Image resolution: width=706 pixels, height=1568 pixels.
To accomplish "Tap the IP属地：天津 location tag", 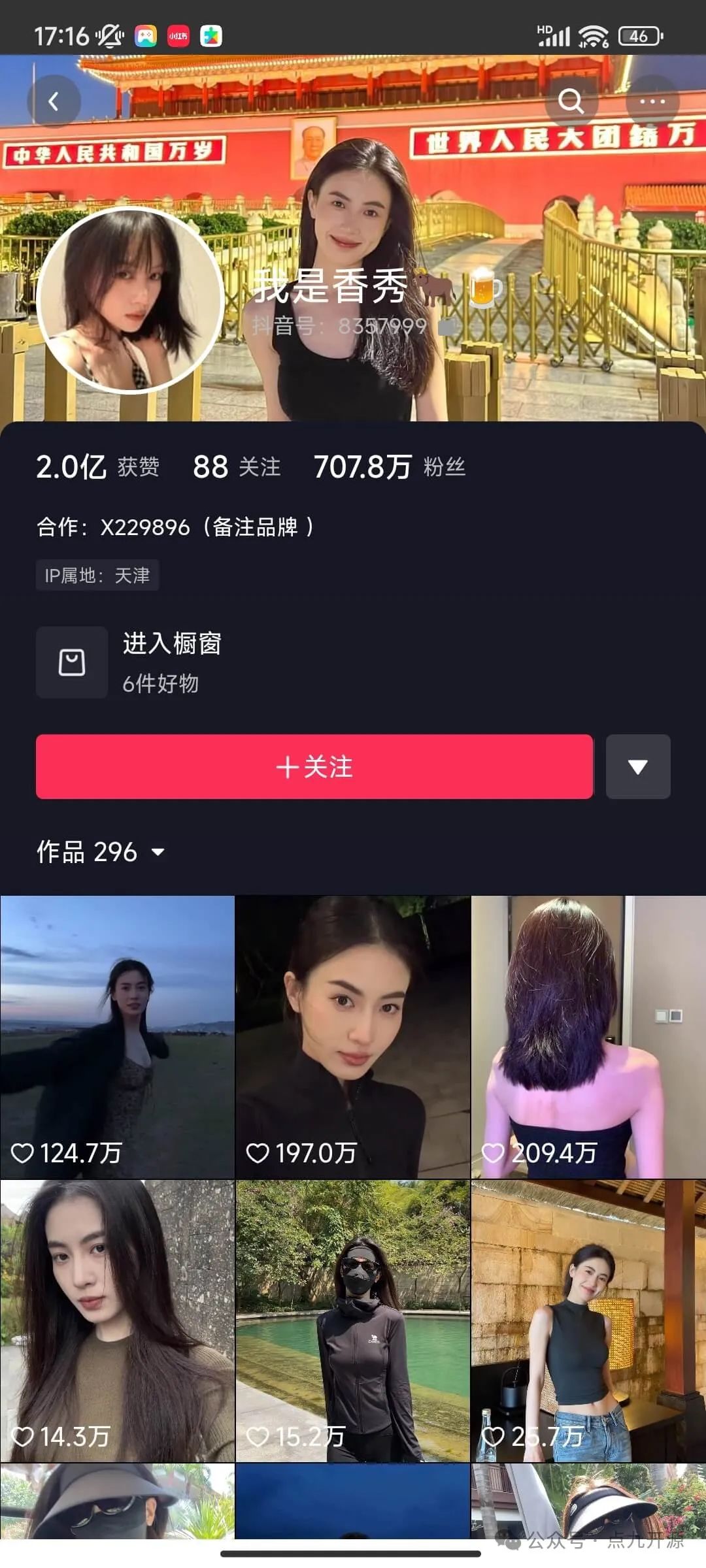I will [x=97, y=575].
